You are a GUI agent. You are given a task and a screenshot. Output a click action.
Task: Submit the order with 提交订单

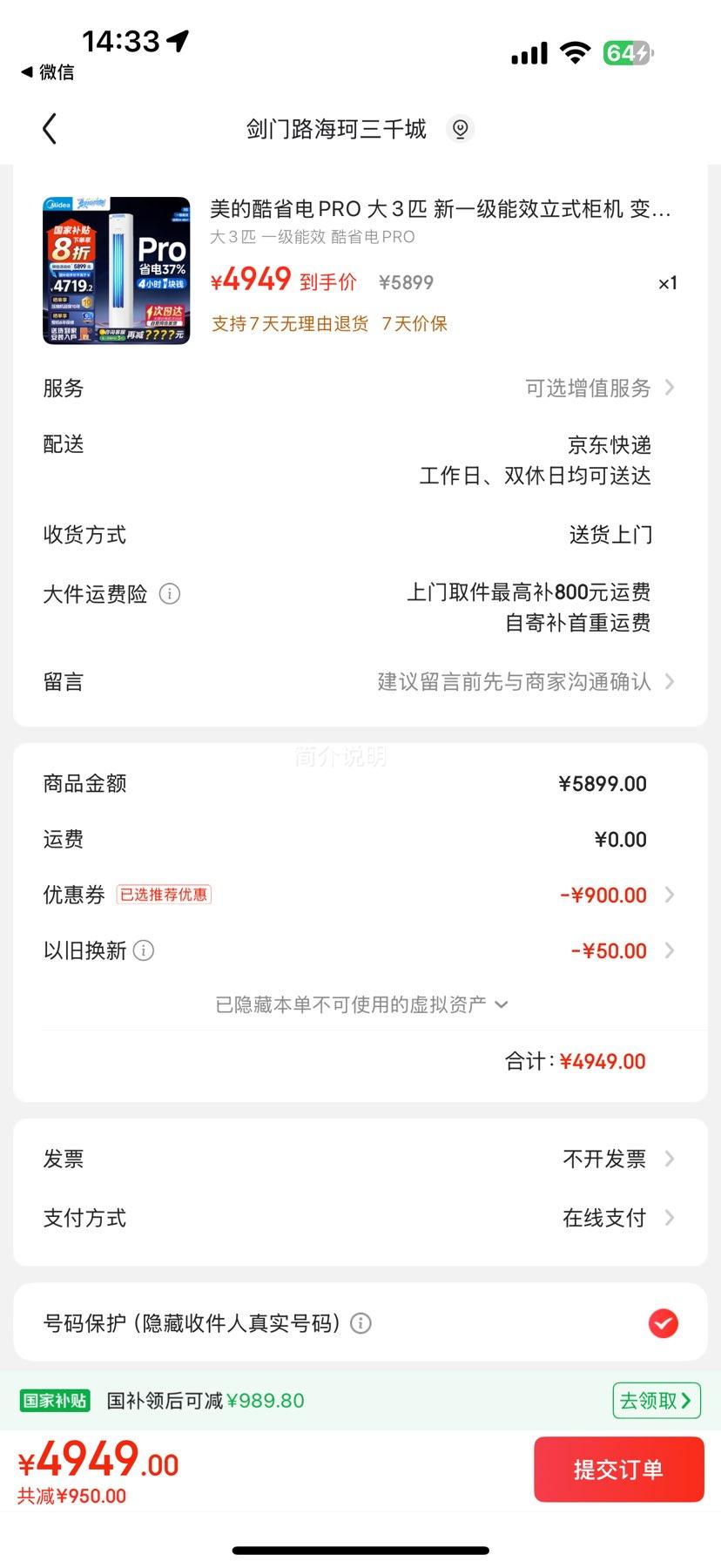tap(618, 1470)
